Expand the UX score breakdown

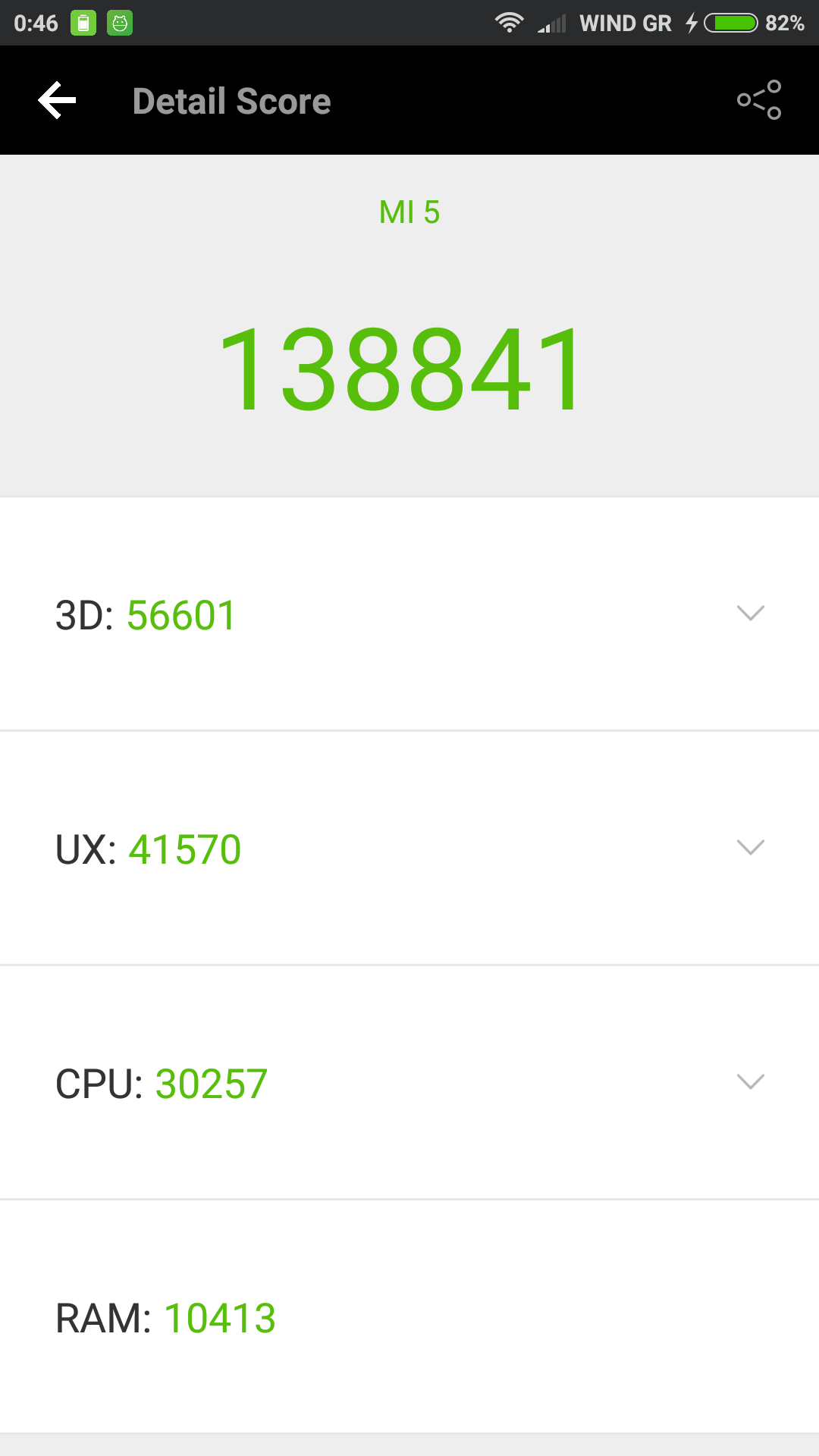pyautogui.click(x=750, y=848)
